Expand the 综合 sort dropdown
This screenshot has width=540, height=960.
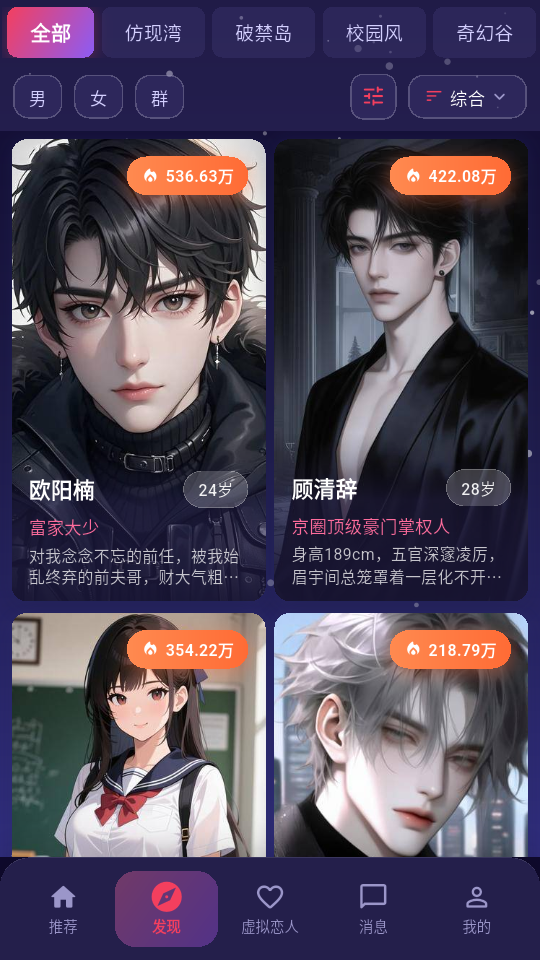(x=467, y=97)
